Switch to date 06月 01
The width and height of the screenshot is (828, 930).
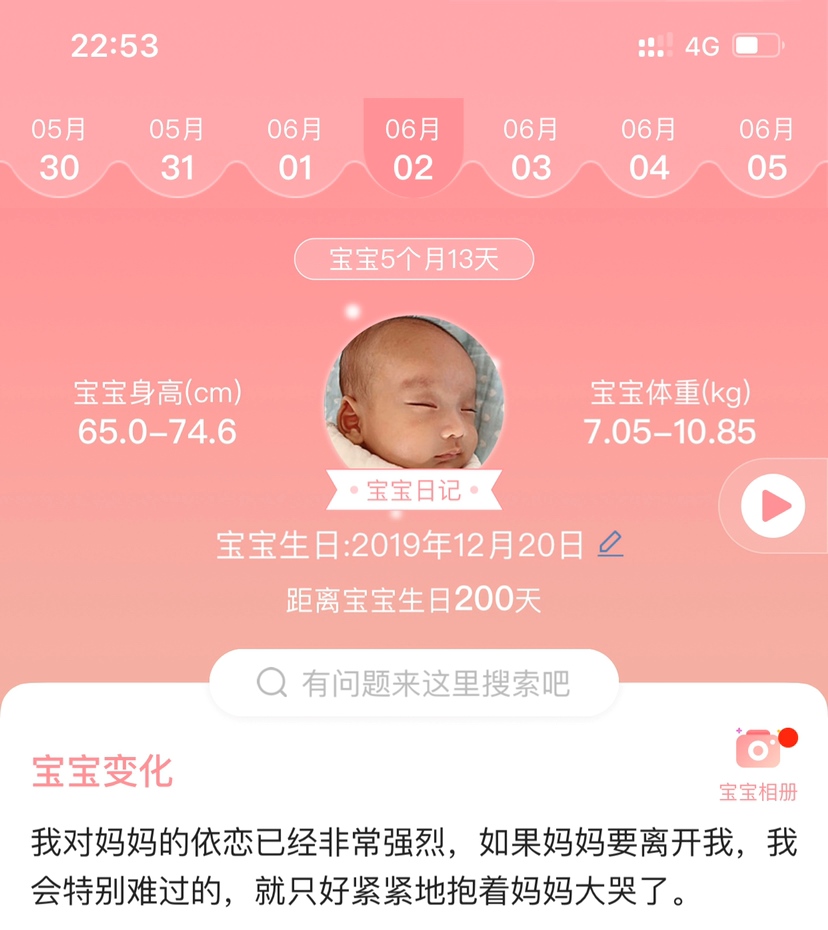(295, 150)
